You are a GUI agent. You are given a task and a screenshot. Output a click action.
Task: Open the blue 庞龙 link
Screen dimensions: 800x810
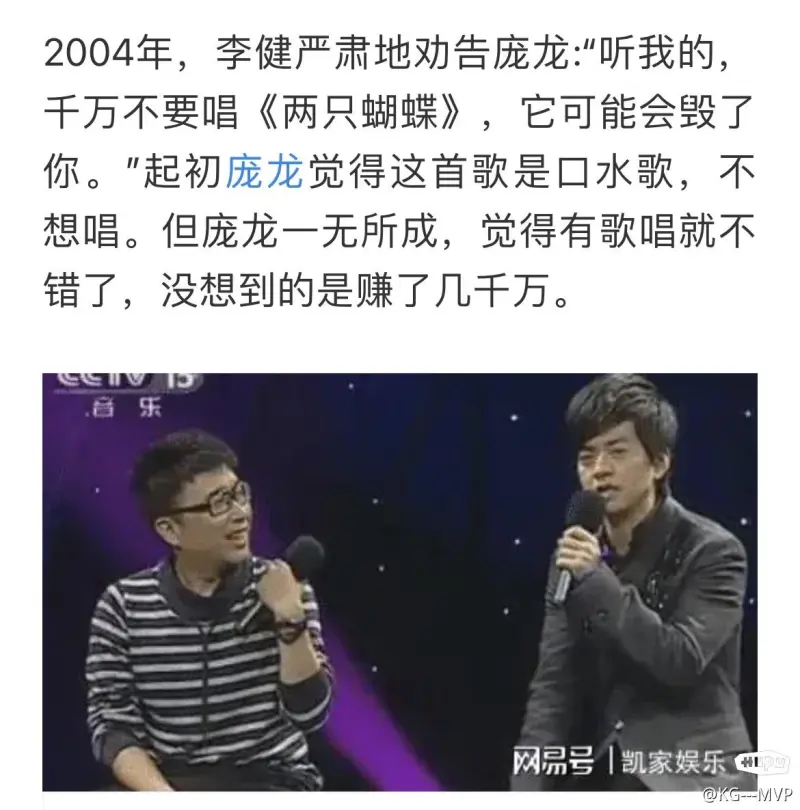click(264, 173)
